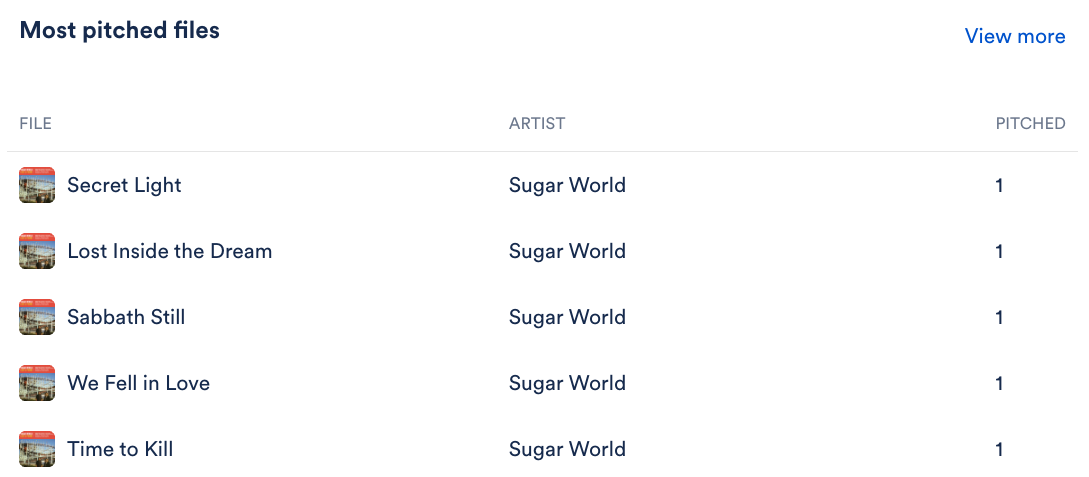Open the Secret Light file
Screen dimensions: 1089x477
[x=124, y=185]
